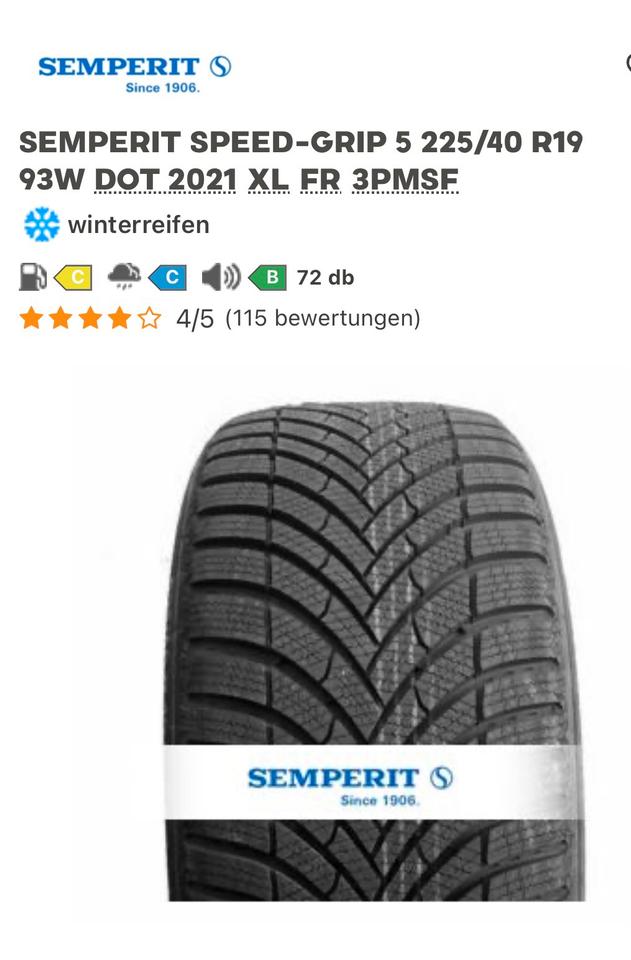Open the 115 bewertungen reviews
631x960 pixels.
tap(323, 318)
